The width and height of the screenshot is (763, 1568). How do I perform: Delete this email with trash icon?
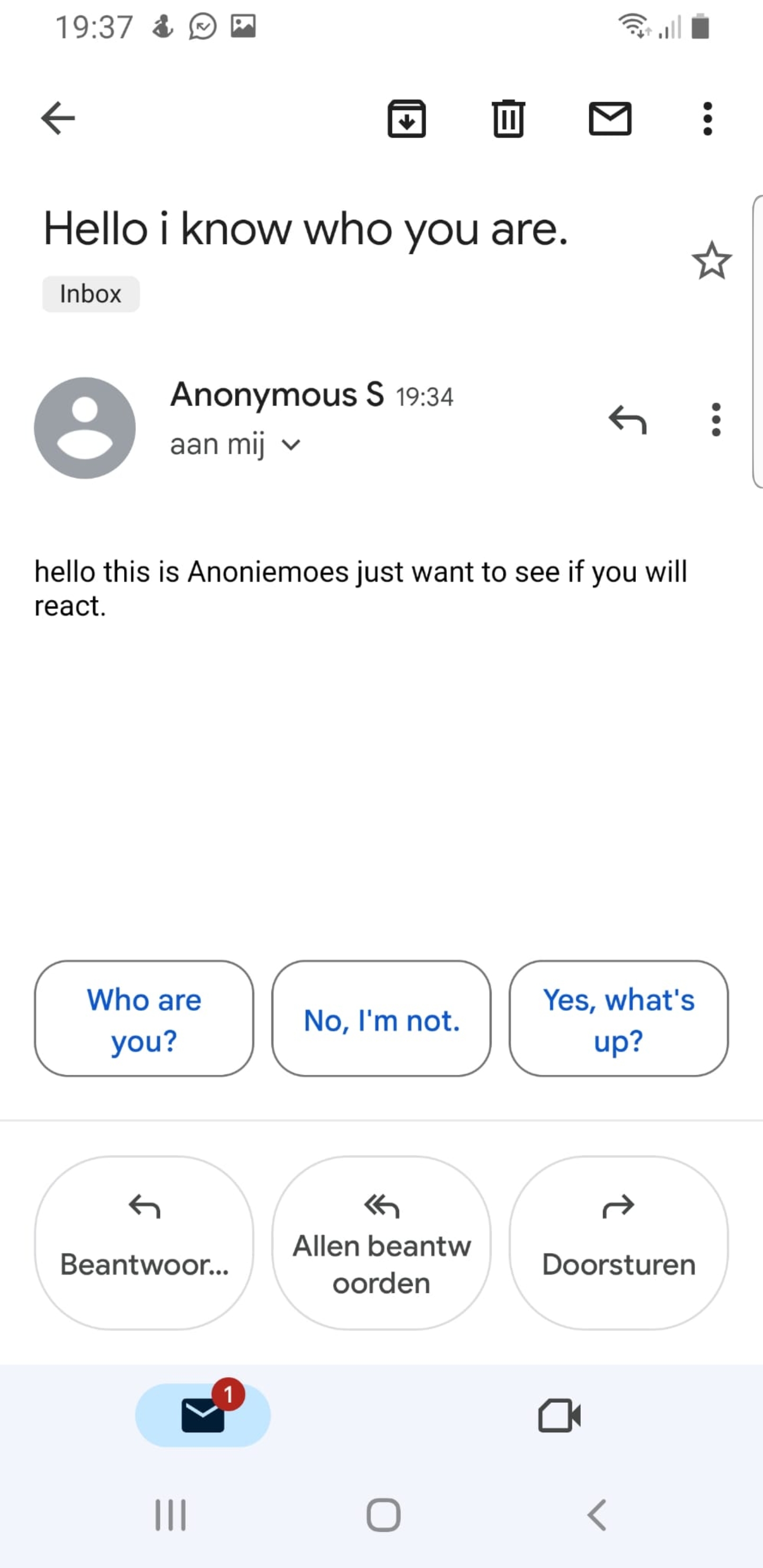509,118
